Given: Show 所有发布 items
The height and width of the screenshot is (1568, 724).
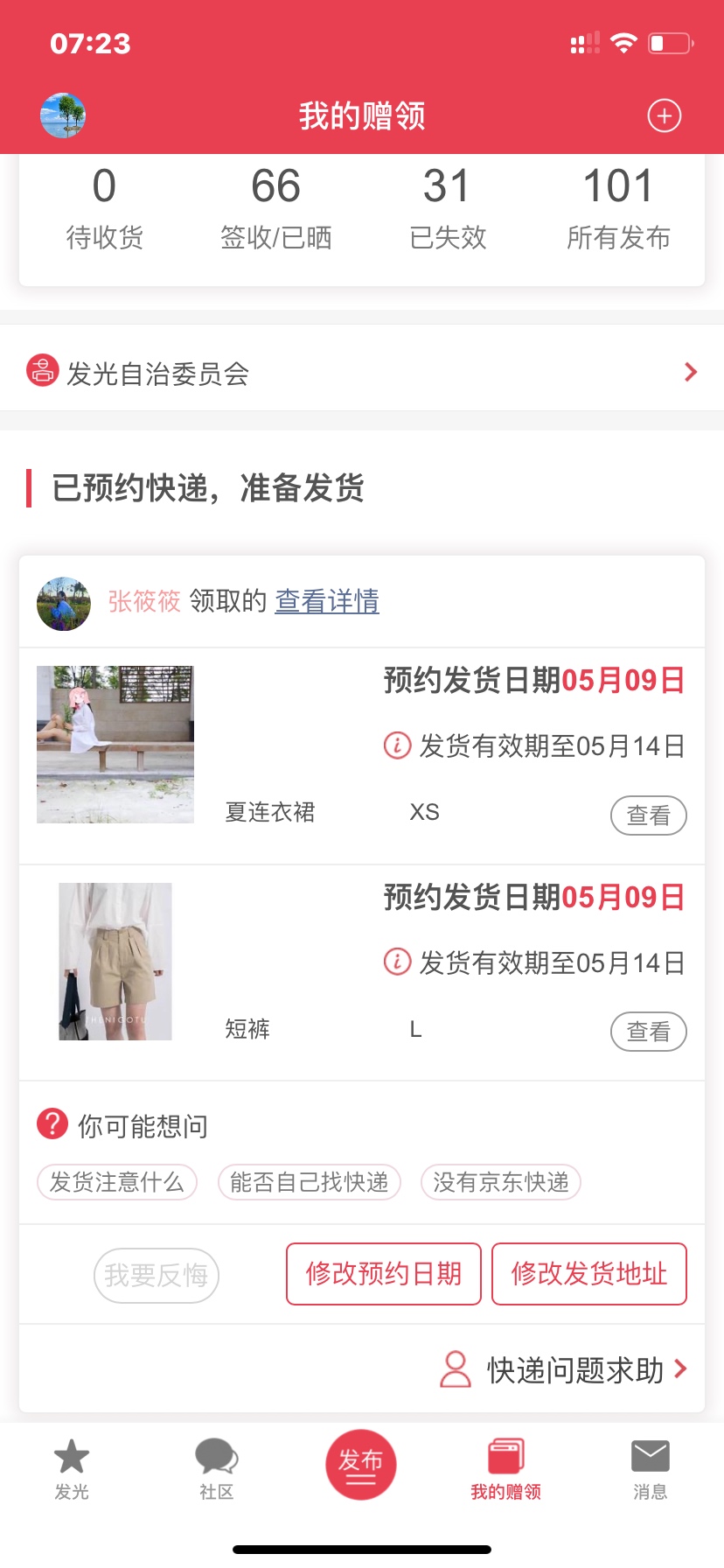Looking at the screenshot, I should click(x=618, y=208).
